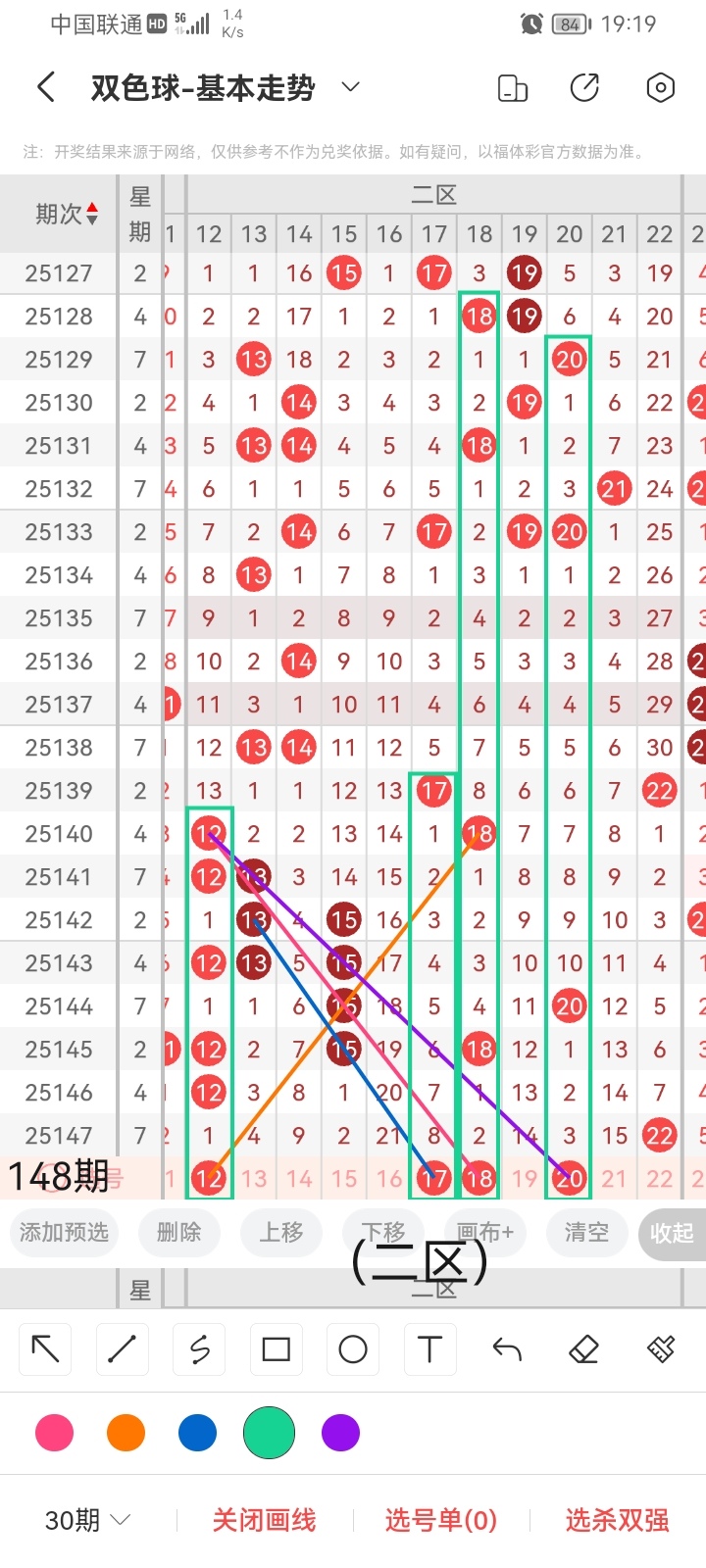This screenshot has width=706, height=1568.
Task: Tap 关闭画线 to close drawing
Action: tap(265, 1520)
